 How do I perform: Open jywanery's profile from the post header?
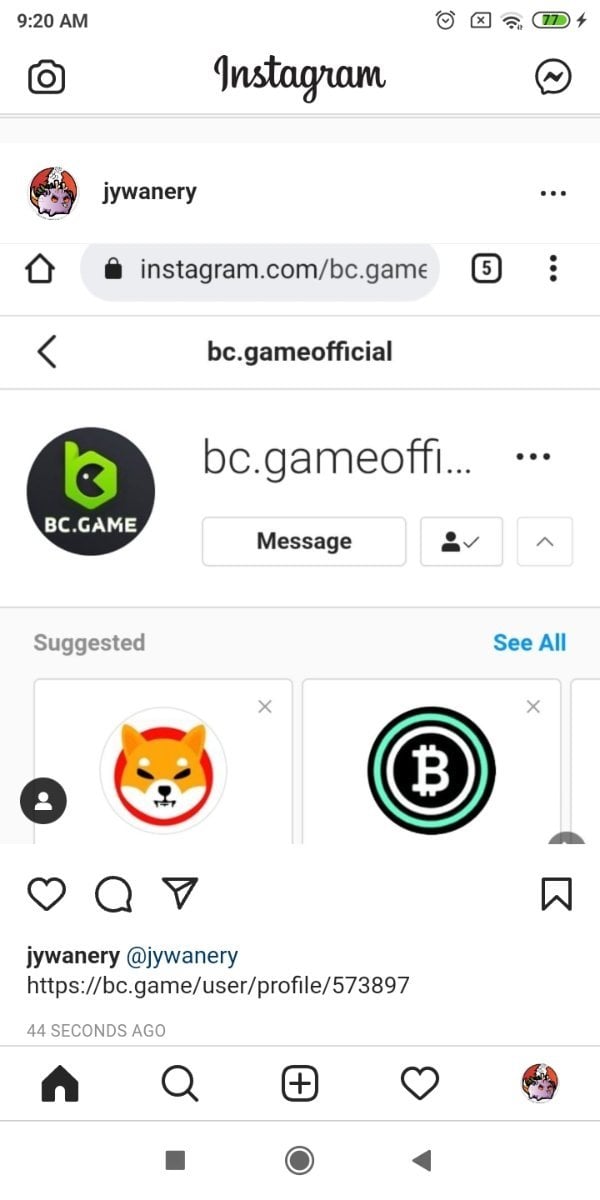tap(149, 192)
